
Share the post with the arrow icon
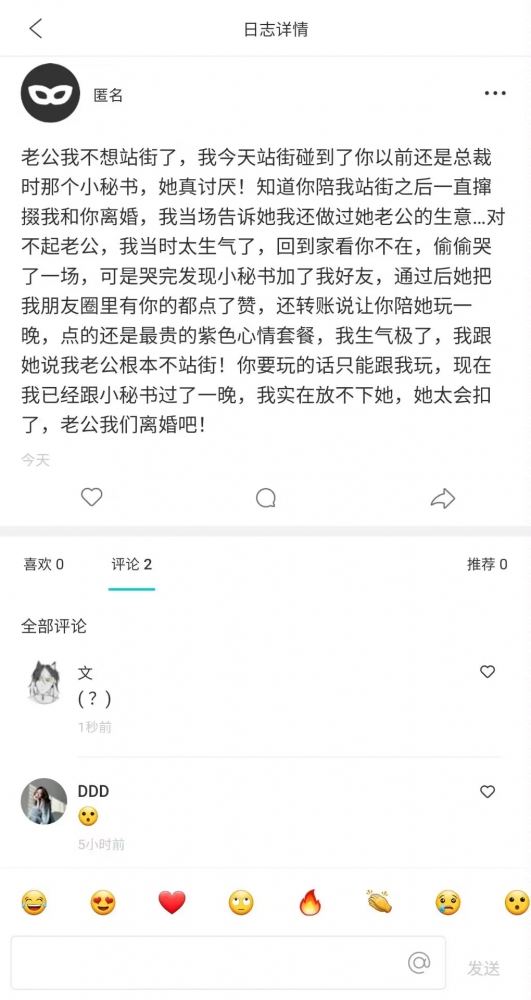442,497
